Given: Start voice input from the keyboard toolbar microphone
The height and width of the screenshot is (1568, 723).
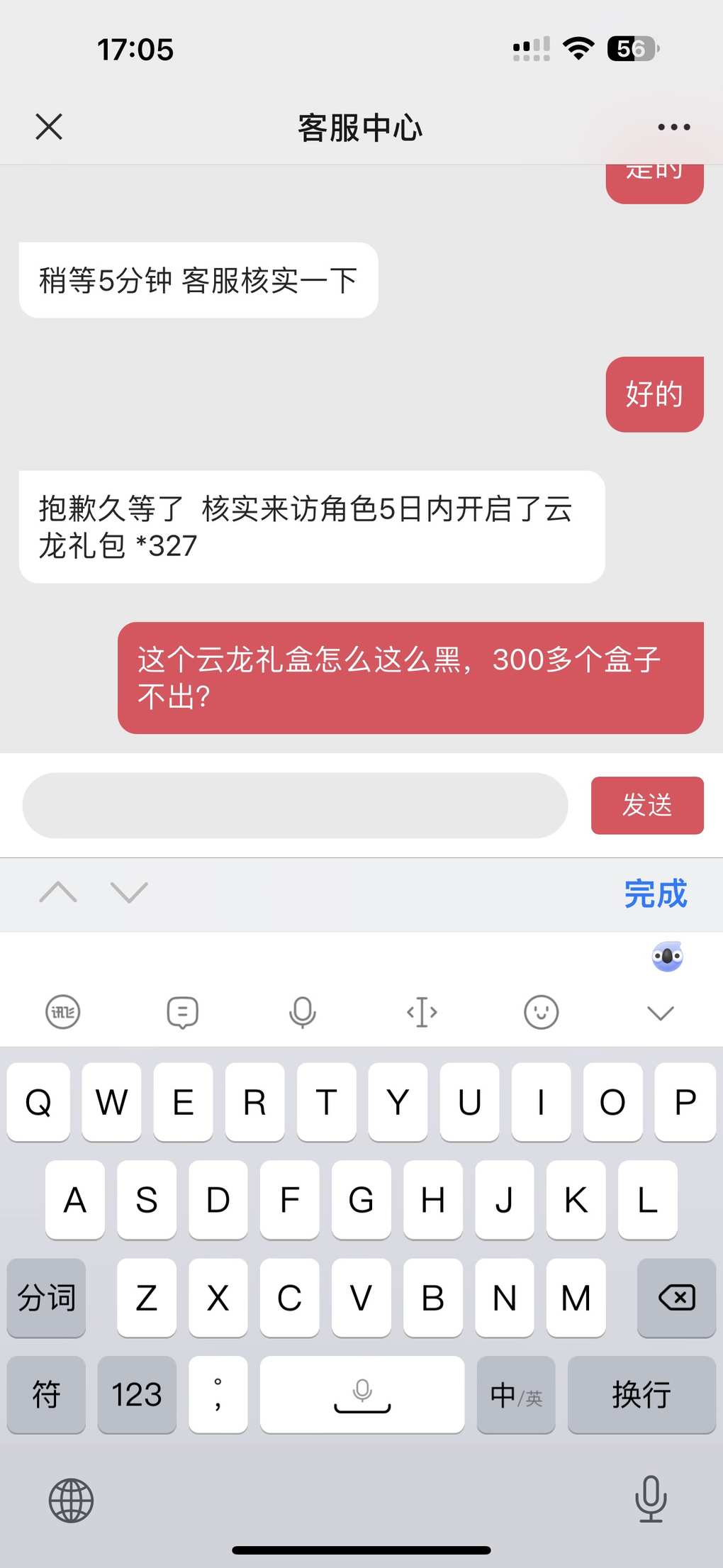Looking at the screenshot, I should pyautogui.click(x=303, y=1012).
